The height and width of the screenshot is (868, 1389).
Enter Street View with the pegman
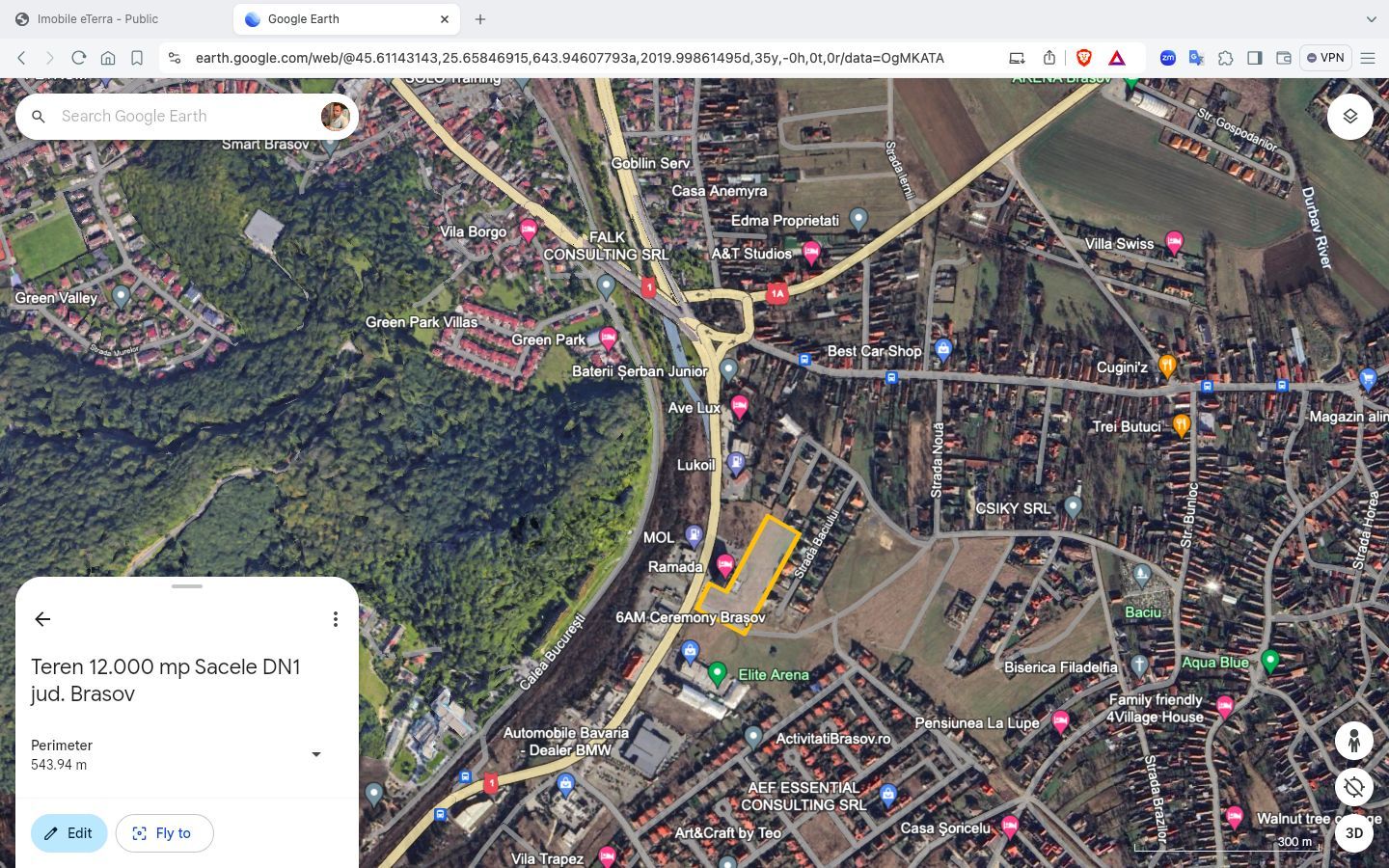(x=1353, y=741)
